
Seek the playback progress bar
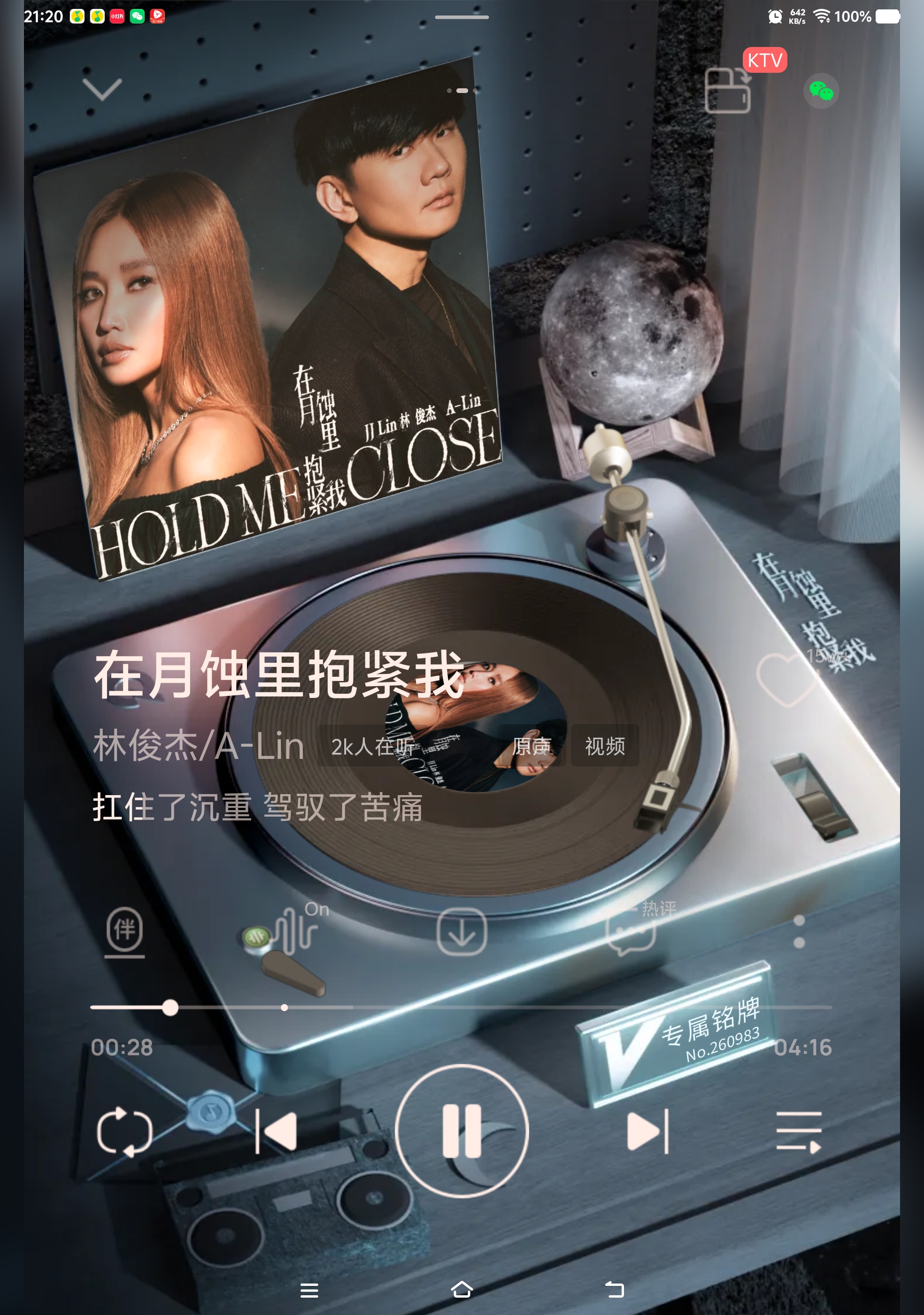pos(461,1007)
